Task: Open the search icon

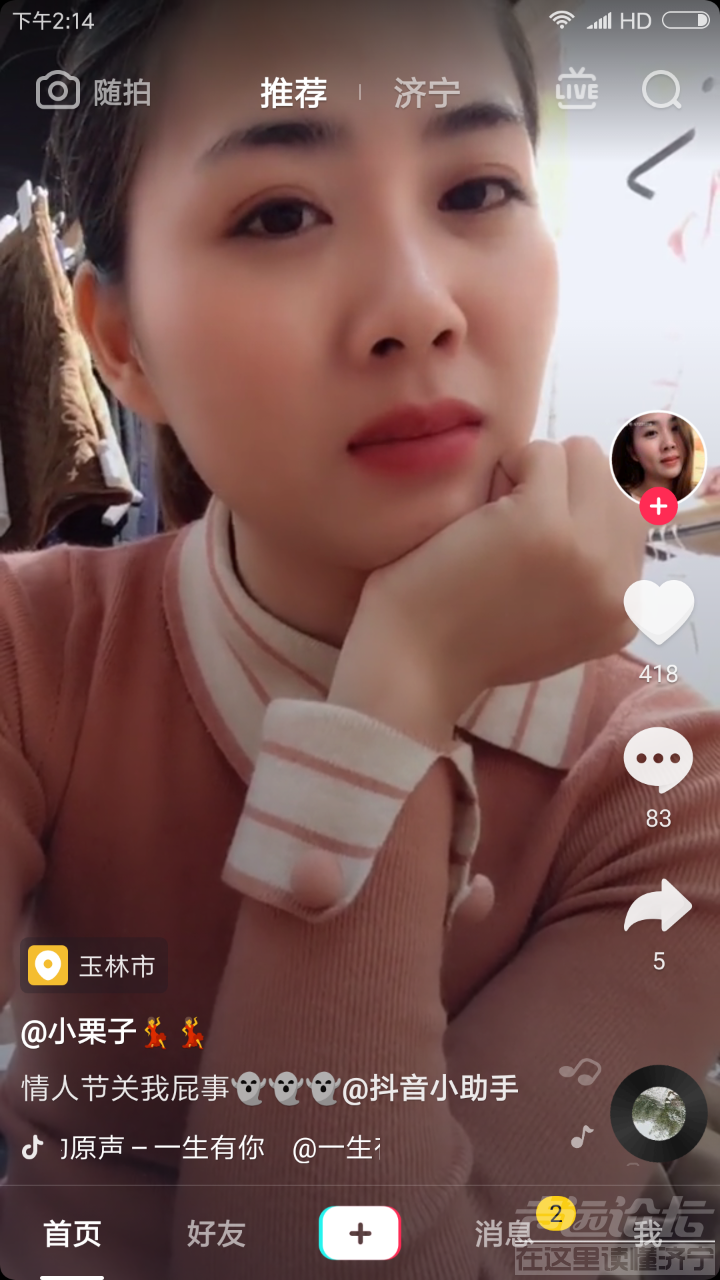Action: [x=661, y=91]
